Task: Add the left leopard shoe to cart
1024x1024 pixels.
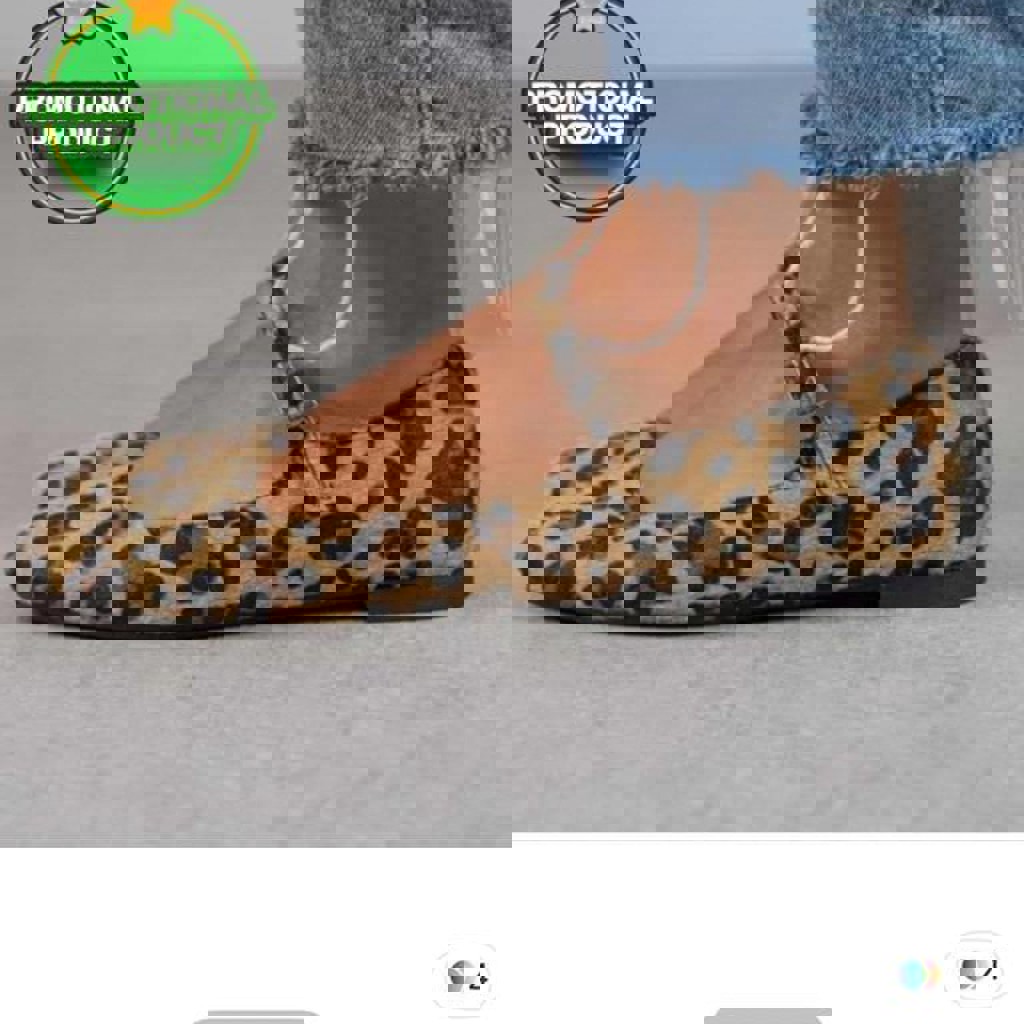Action: (x=466, y=975)
